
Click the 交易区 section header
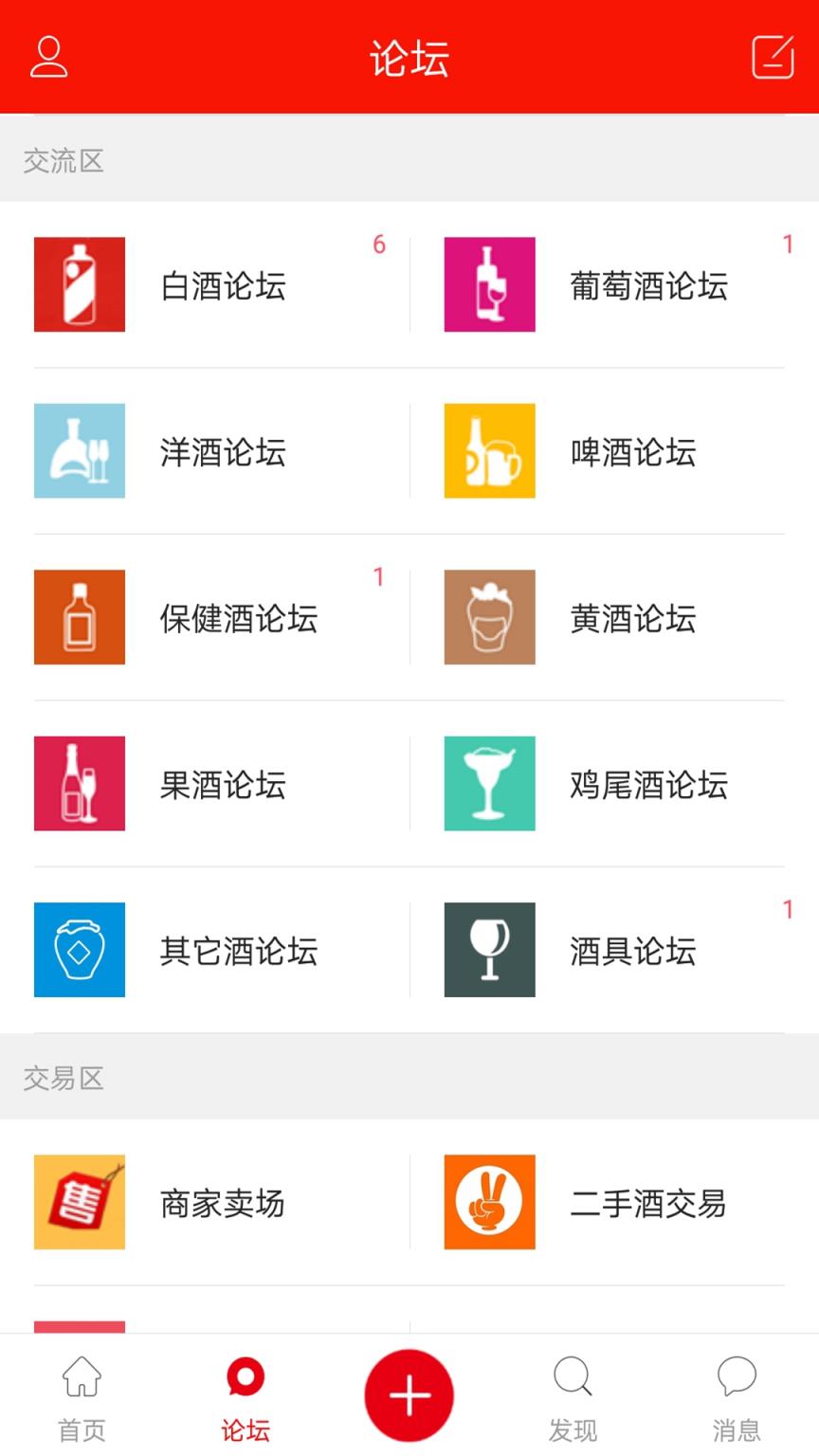point(64,1078)
